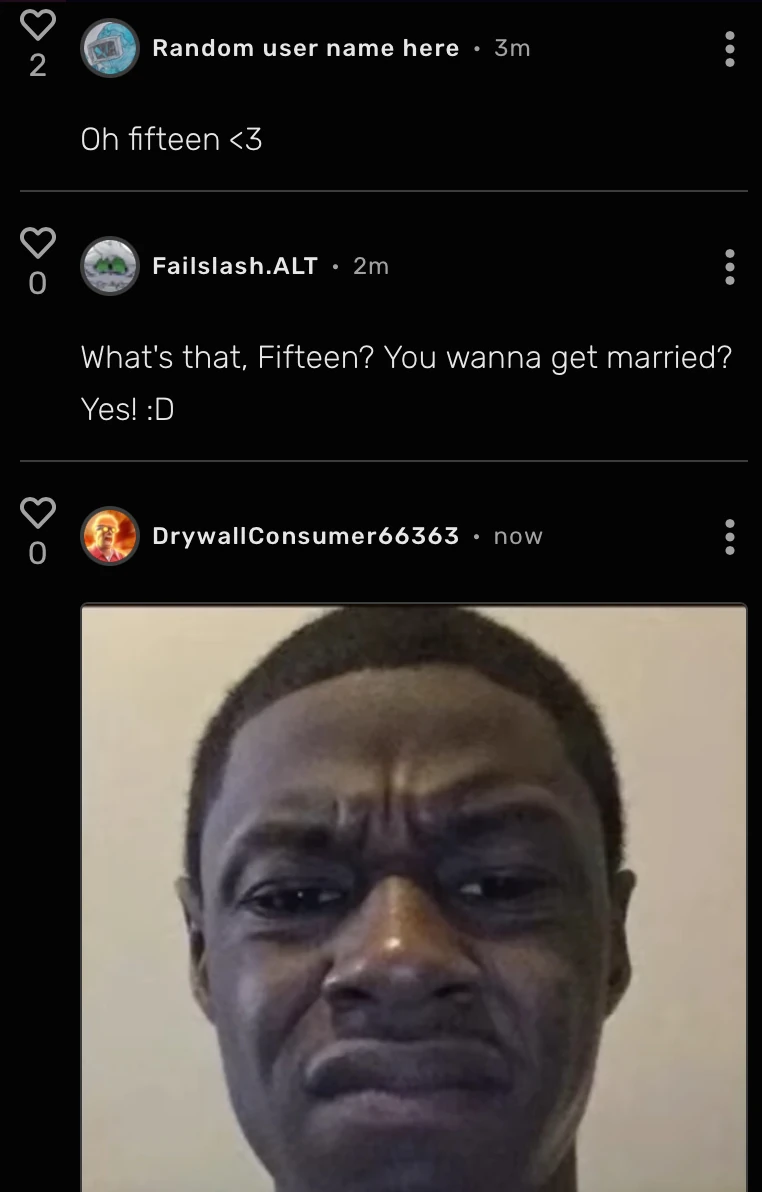This screenshot has width=762, height=1192.
Task: Like DrywallConsumer66363's comment
Action: (37, 513)
